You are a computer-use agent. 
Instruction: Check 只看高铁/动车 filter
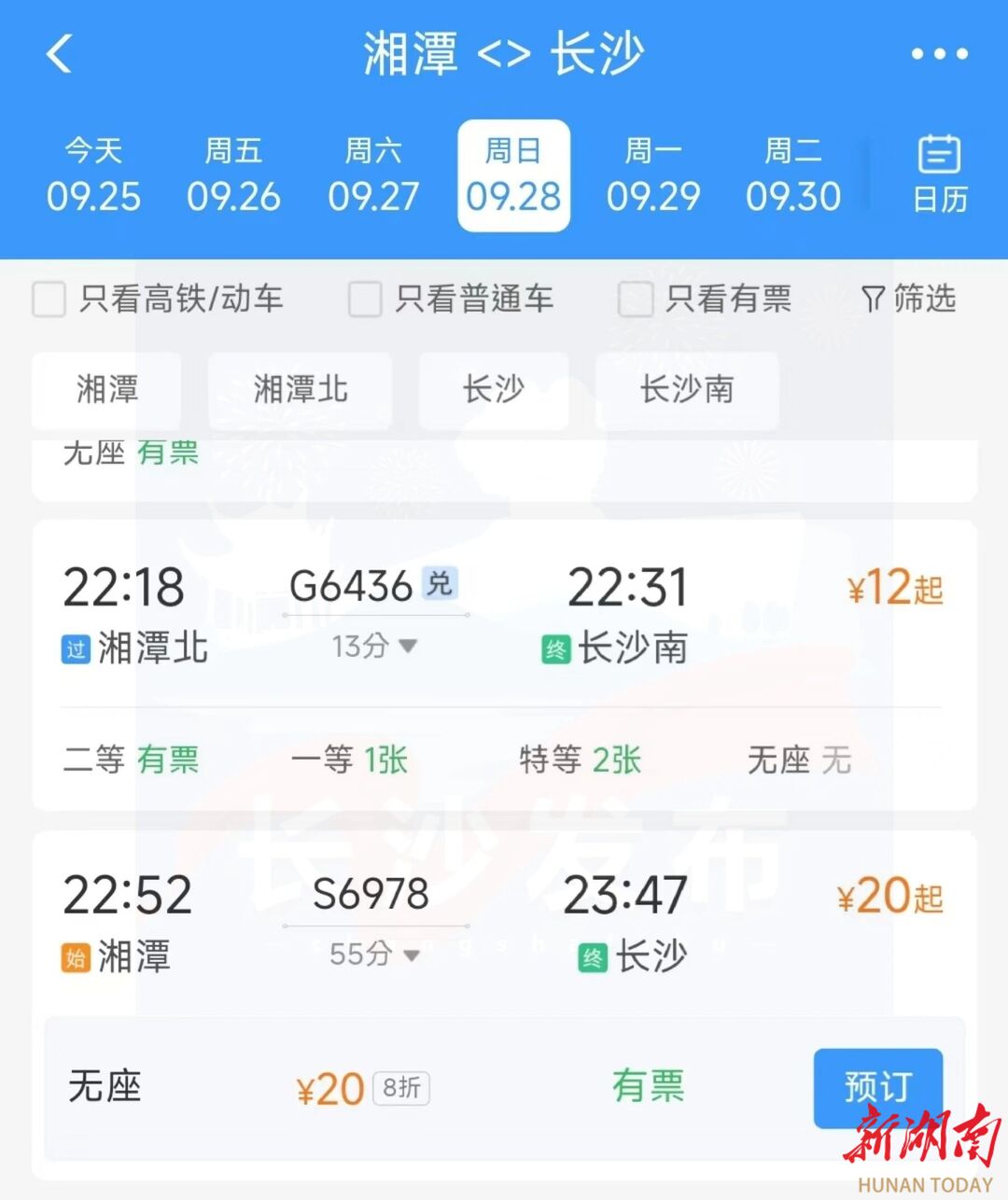click(x=49, y=300)
